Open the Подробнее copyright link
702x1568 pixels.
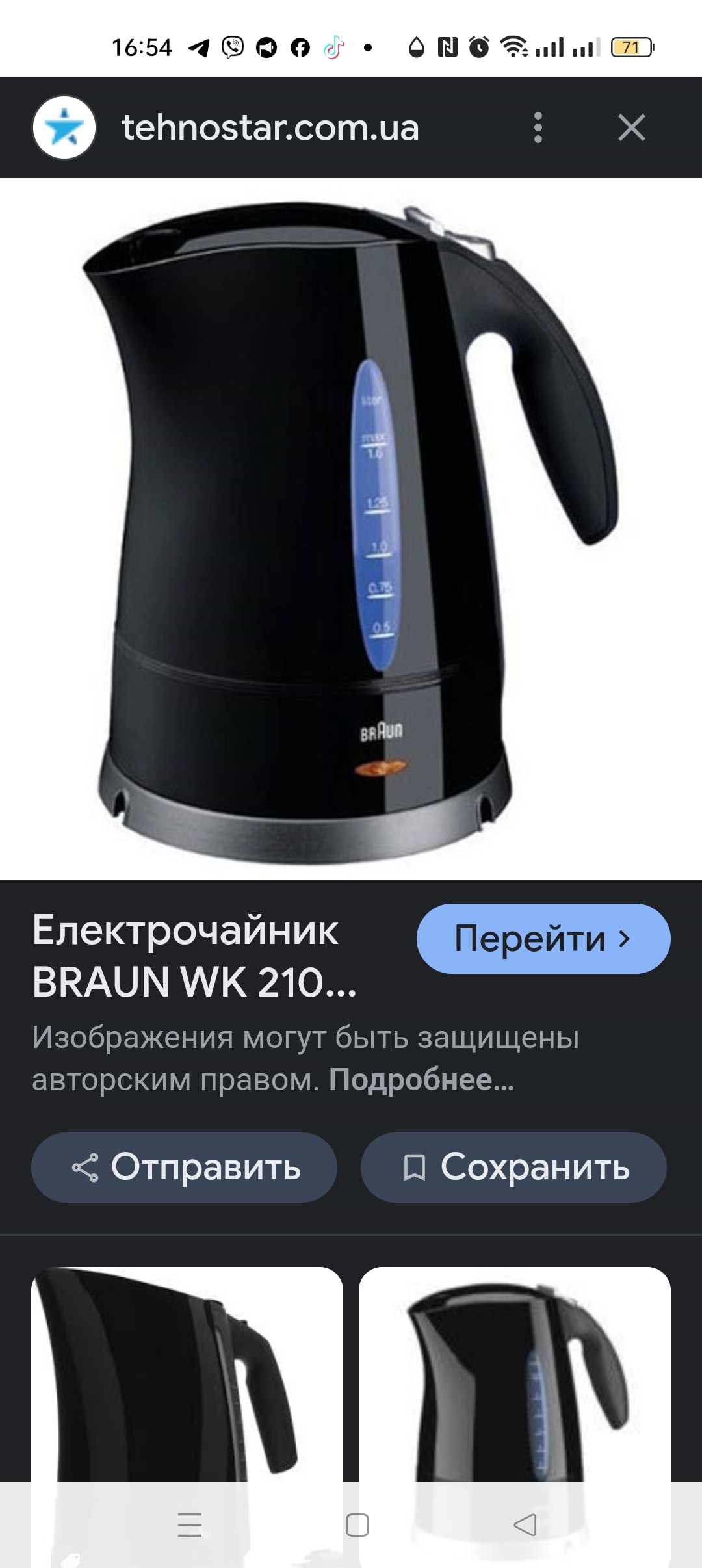click(x=421, y=1080)
